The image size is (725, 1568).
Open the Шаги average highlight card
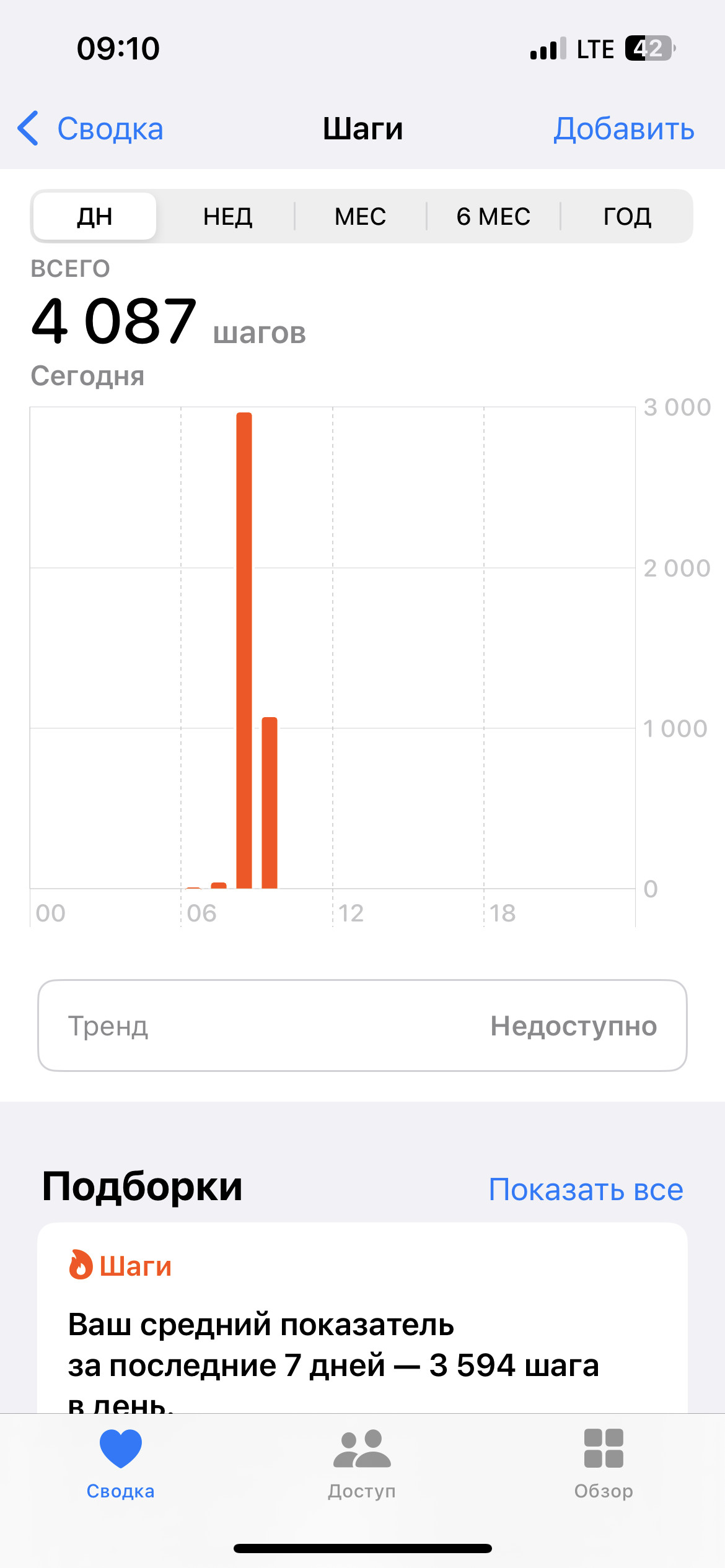click(x=362, y=1318)
